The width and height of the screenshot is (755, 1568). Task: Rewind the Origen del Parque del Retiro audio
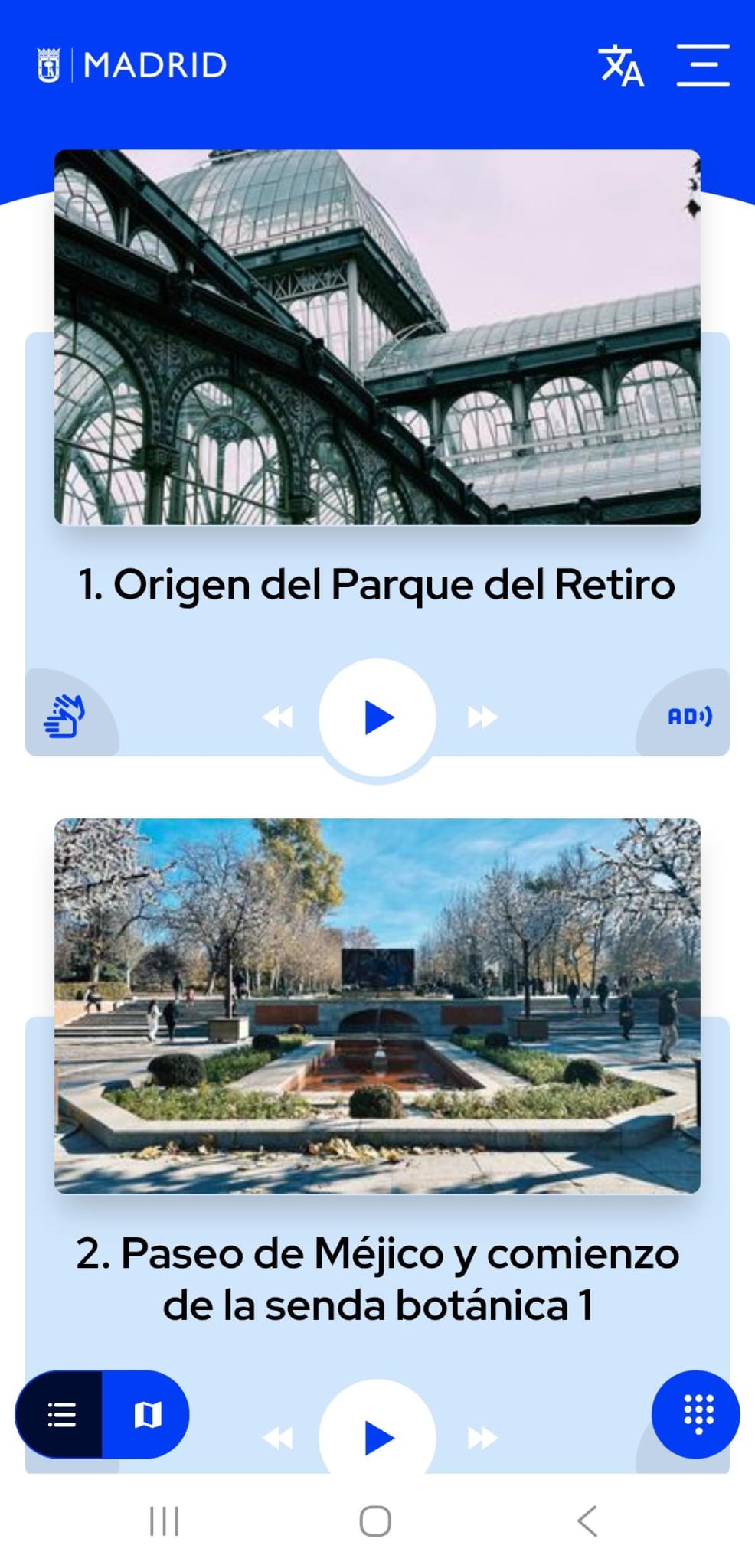coord(278,717)
